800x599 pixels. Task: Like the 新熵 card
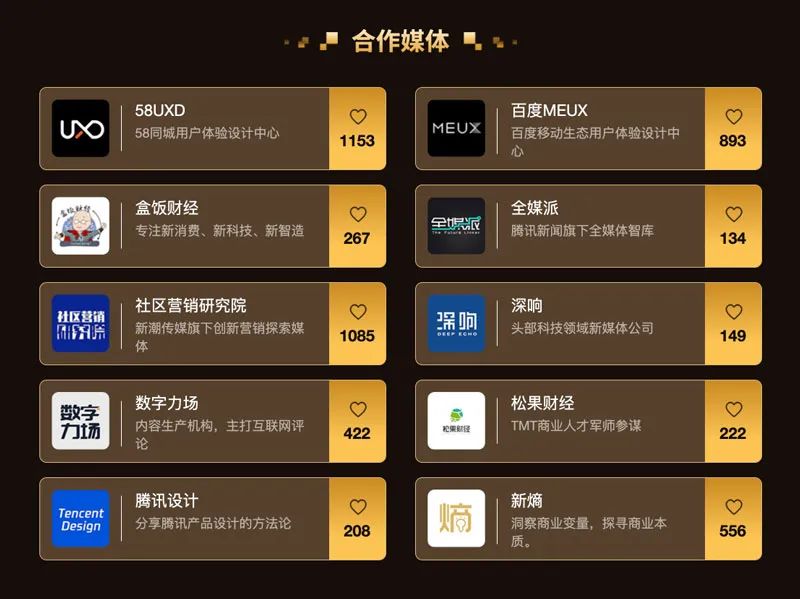(x=733, y=507)
